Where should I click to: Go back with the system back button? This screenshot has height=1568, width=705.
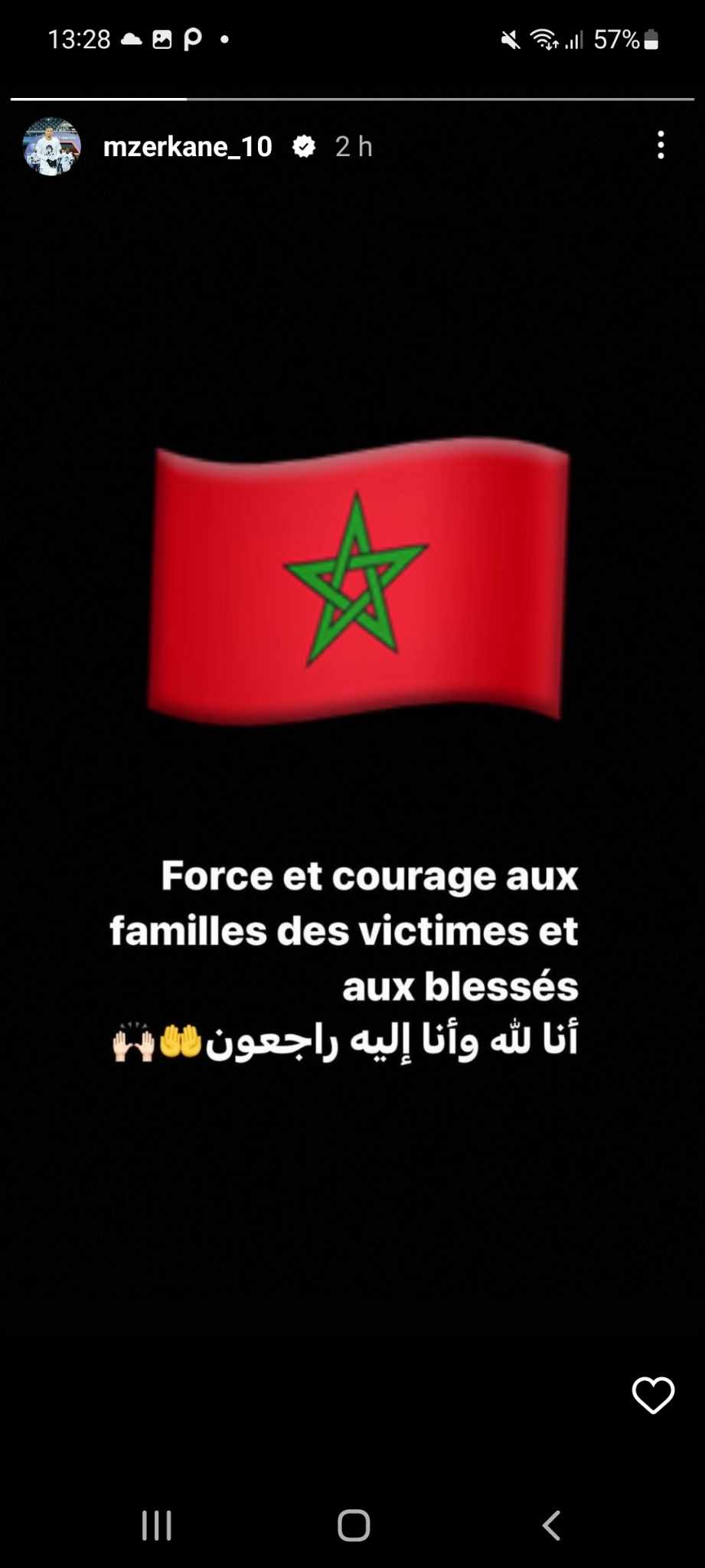coord(551,1526)
